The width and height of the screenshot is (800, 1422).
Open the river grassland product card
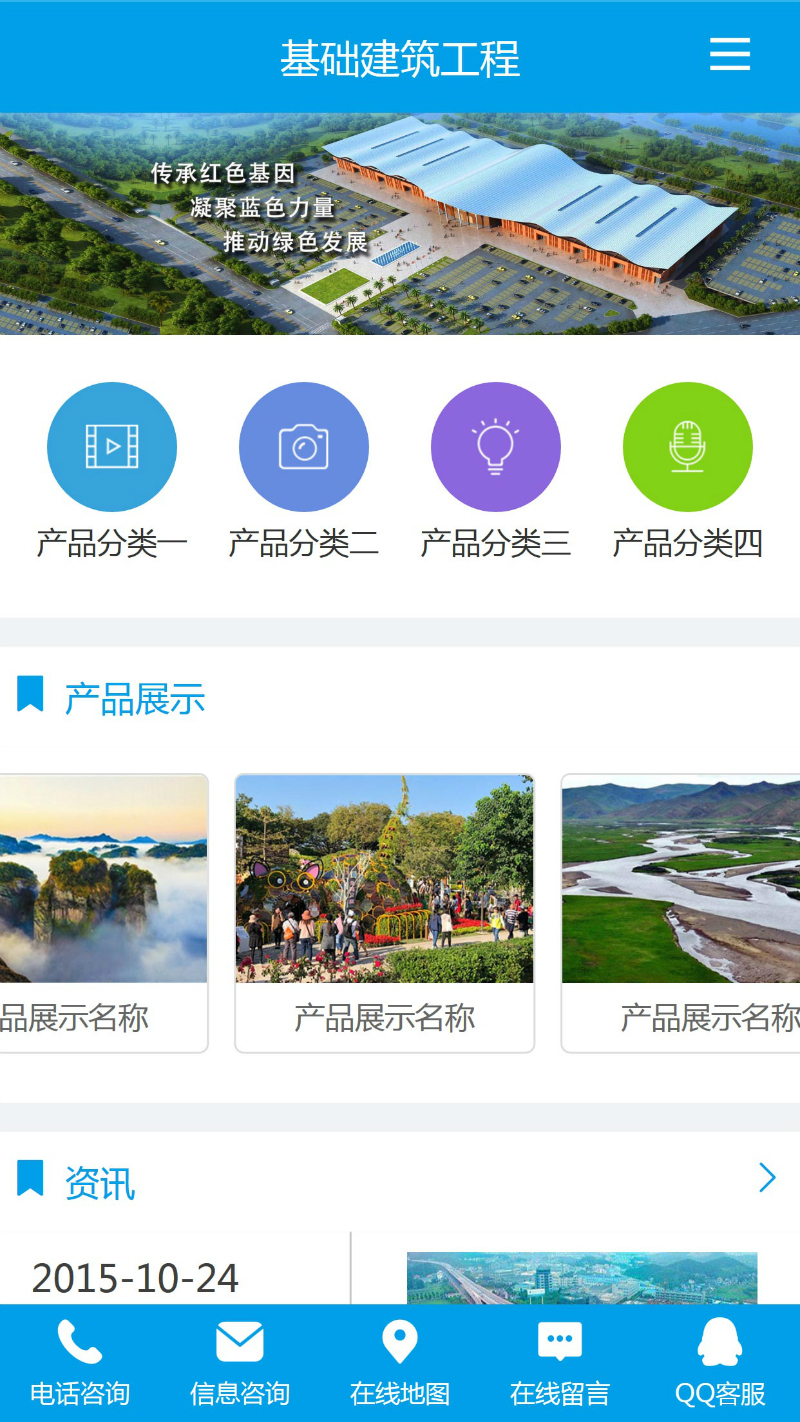681,912
